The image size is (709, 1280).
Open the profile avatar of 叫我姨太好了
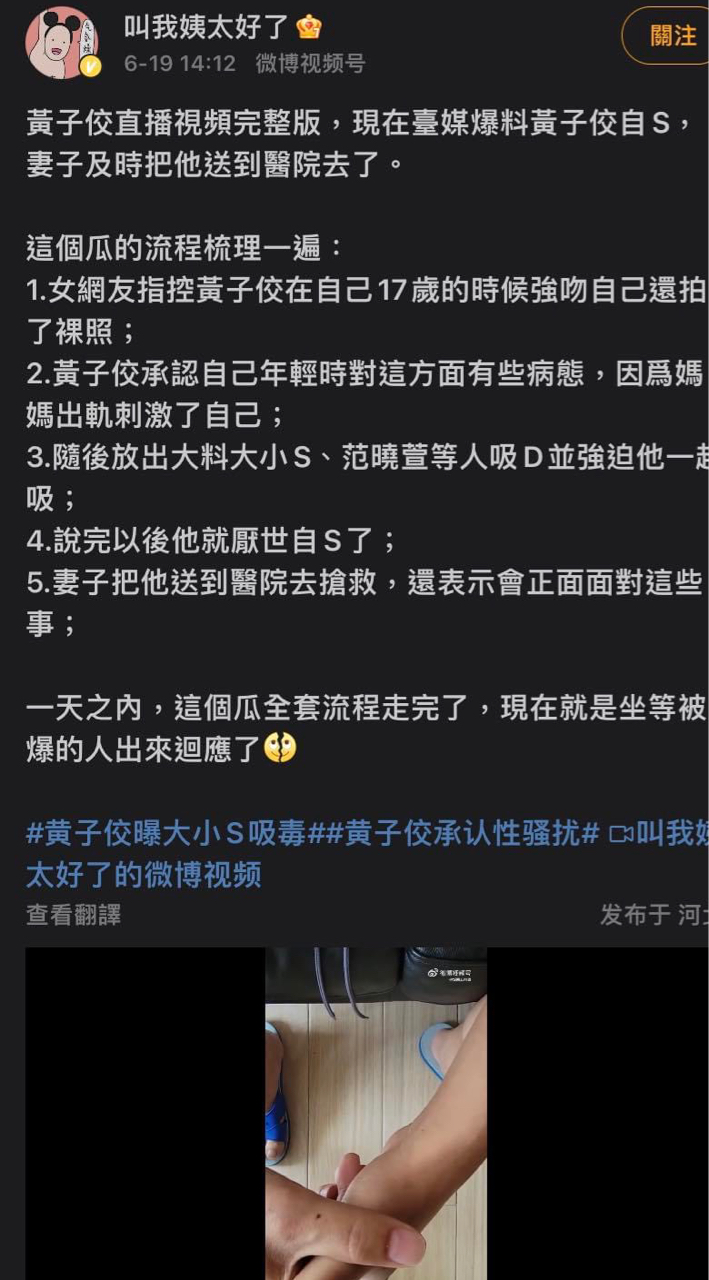(62, 42)
